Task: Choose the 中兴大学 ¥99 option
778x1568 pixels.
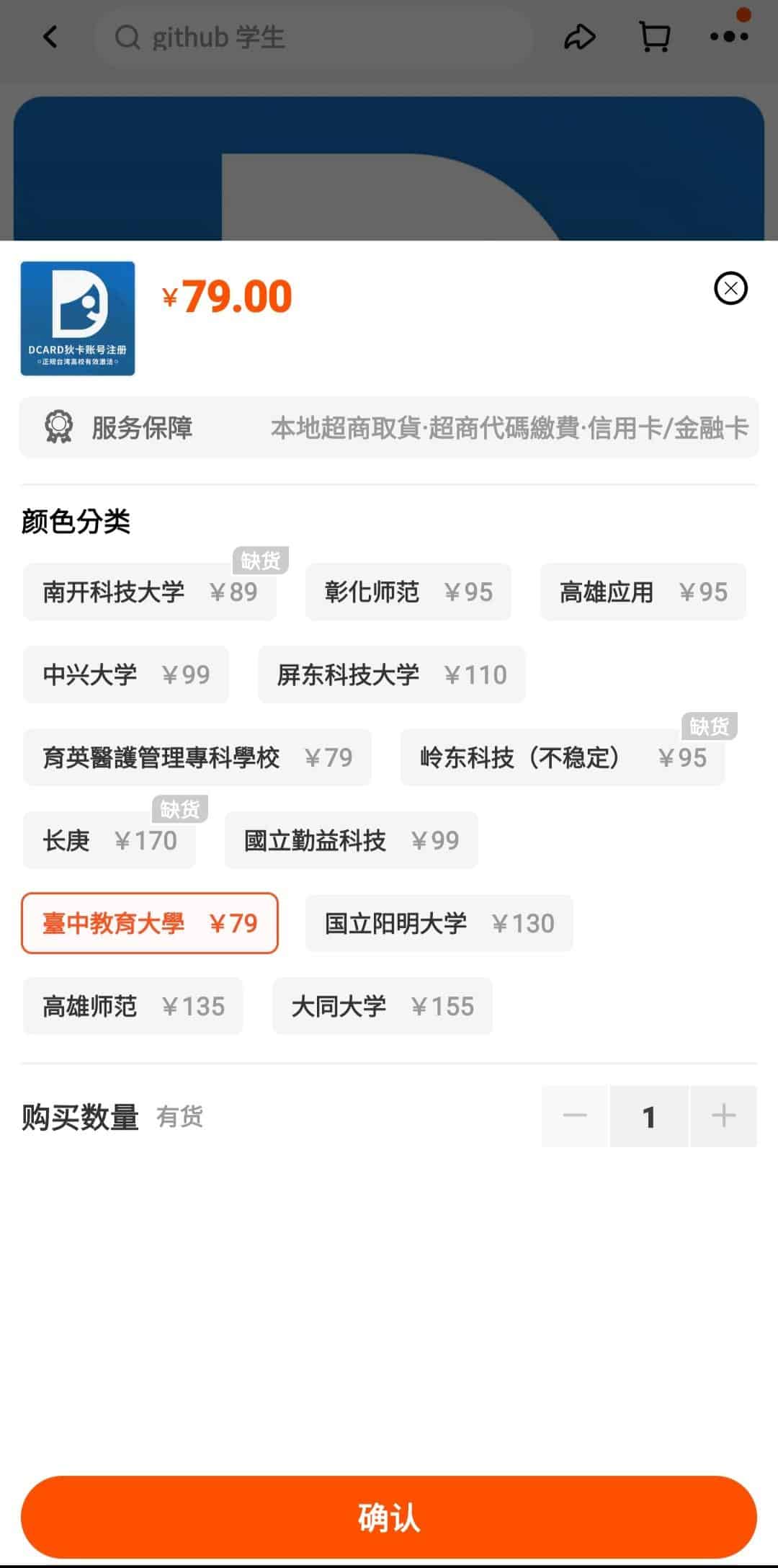Action: click(x=126, y=674)
